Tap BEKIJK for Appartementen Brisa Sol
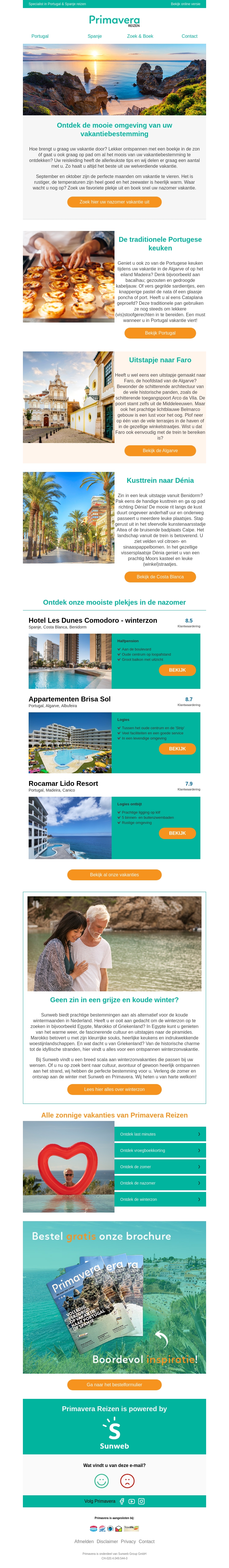The image size is (229, 1568). coord(177,749)
